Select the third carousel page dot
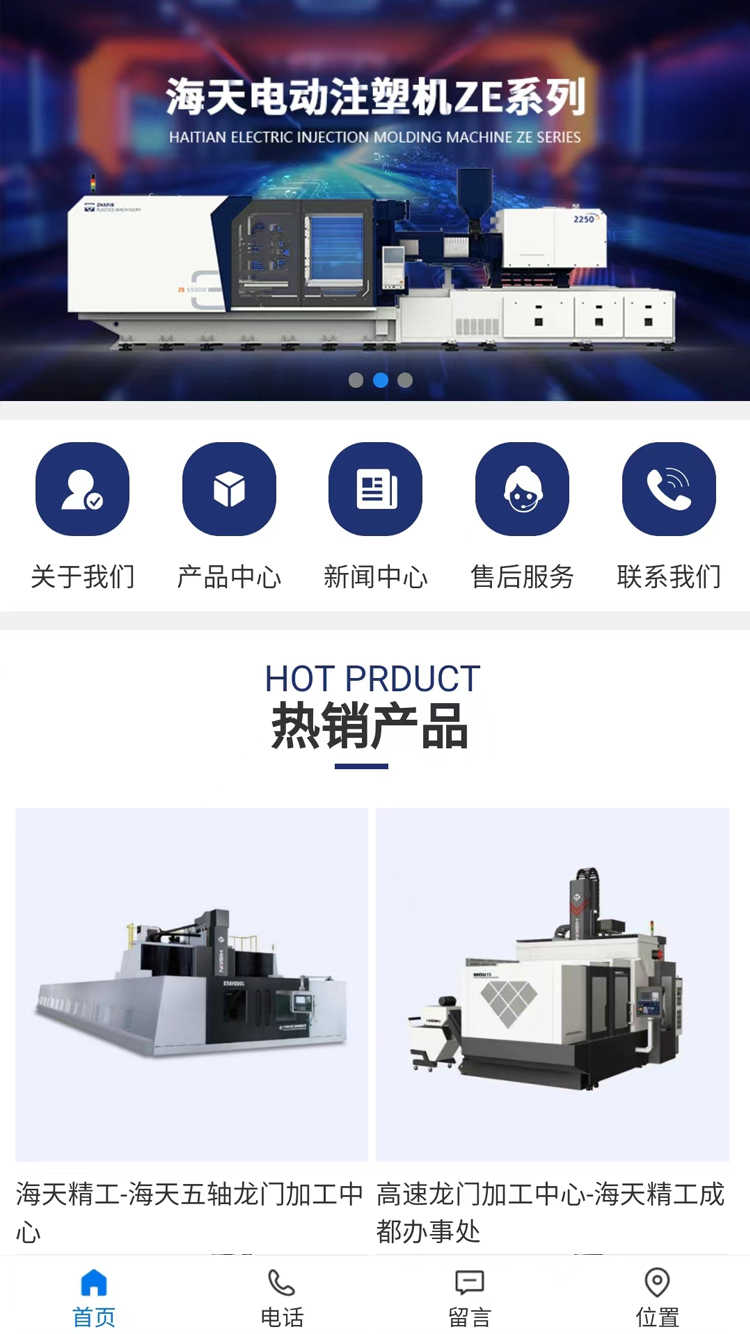Screen dimensions: 750x1334 pyautogui.click(x=405, y=380)
